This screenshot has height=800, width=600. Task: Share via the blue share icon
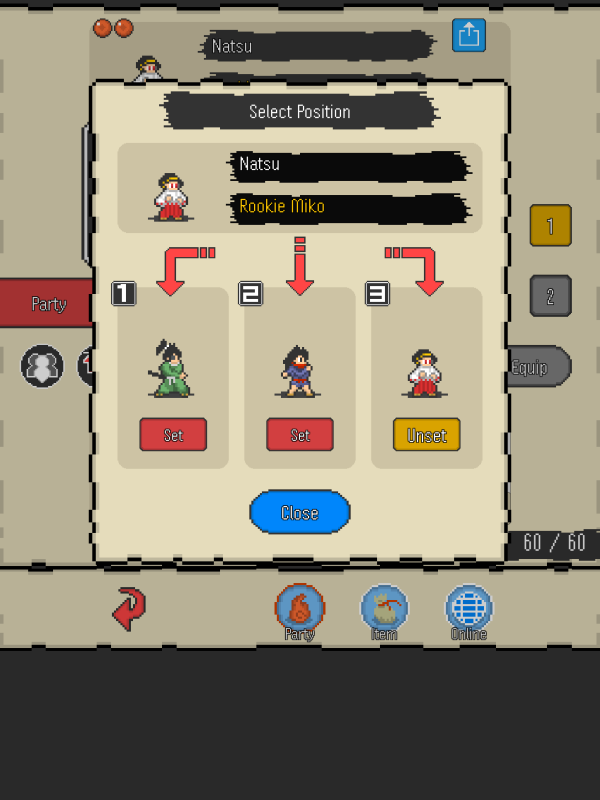(468, 35)
